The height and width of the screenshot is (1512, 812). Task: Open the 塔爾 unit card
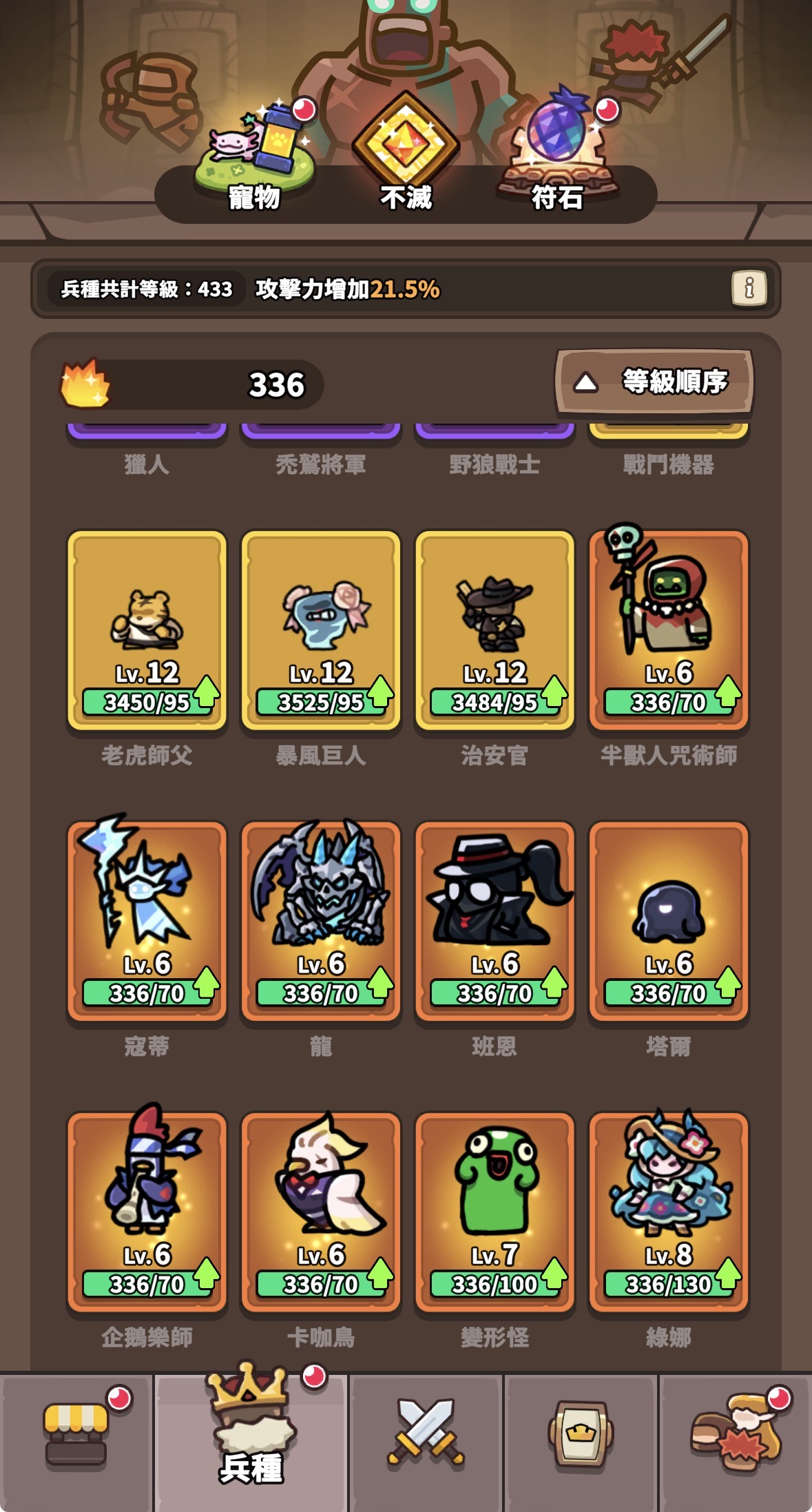tap(668, 921)
